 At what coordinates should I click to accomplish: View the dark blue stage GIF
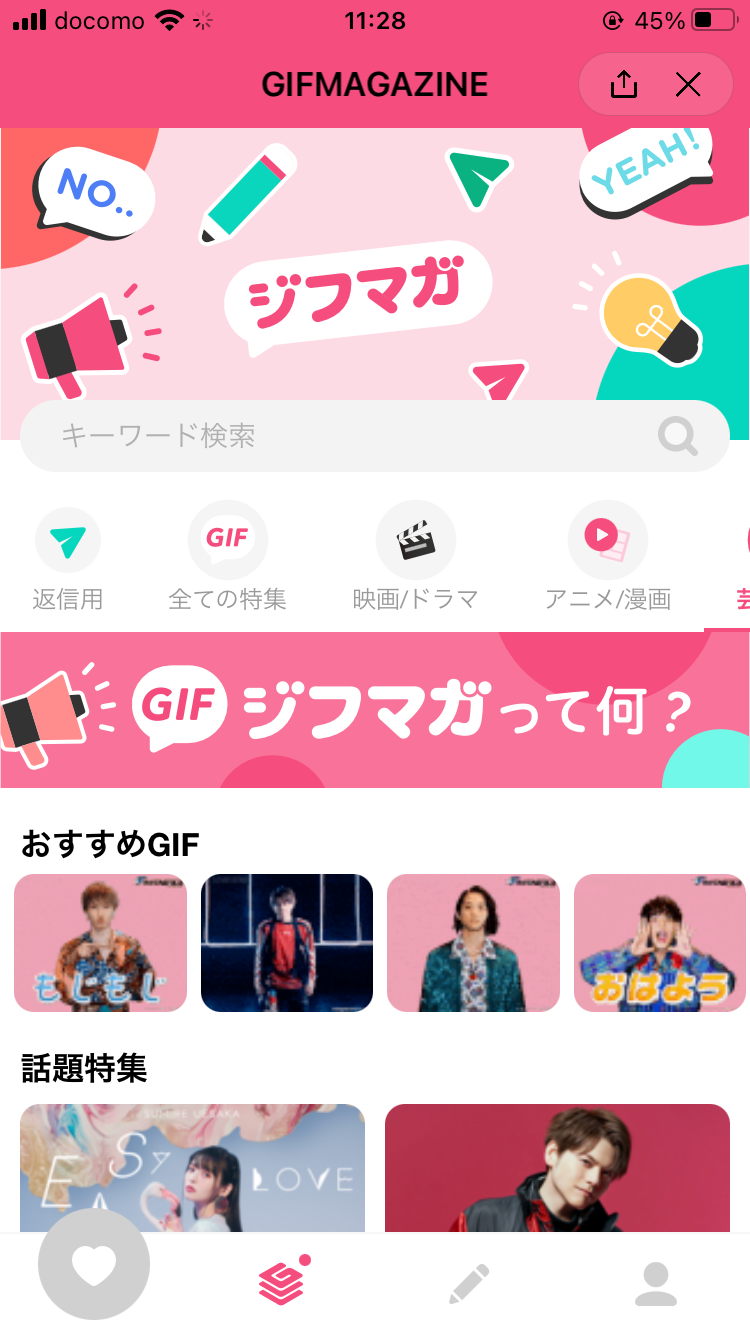(x=287, y=943)
